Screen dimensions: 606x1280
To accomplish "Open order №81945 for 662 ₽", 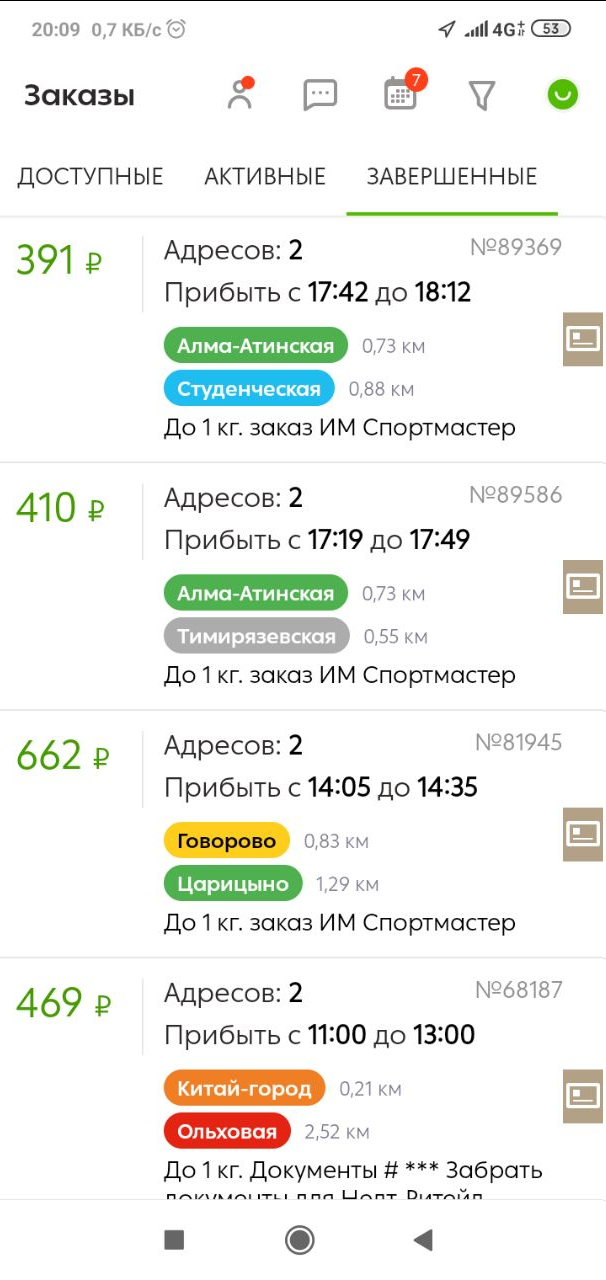I will pos(340,835).
